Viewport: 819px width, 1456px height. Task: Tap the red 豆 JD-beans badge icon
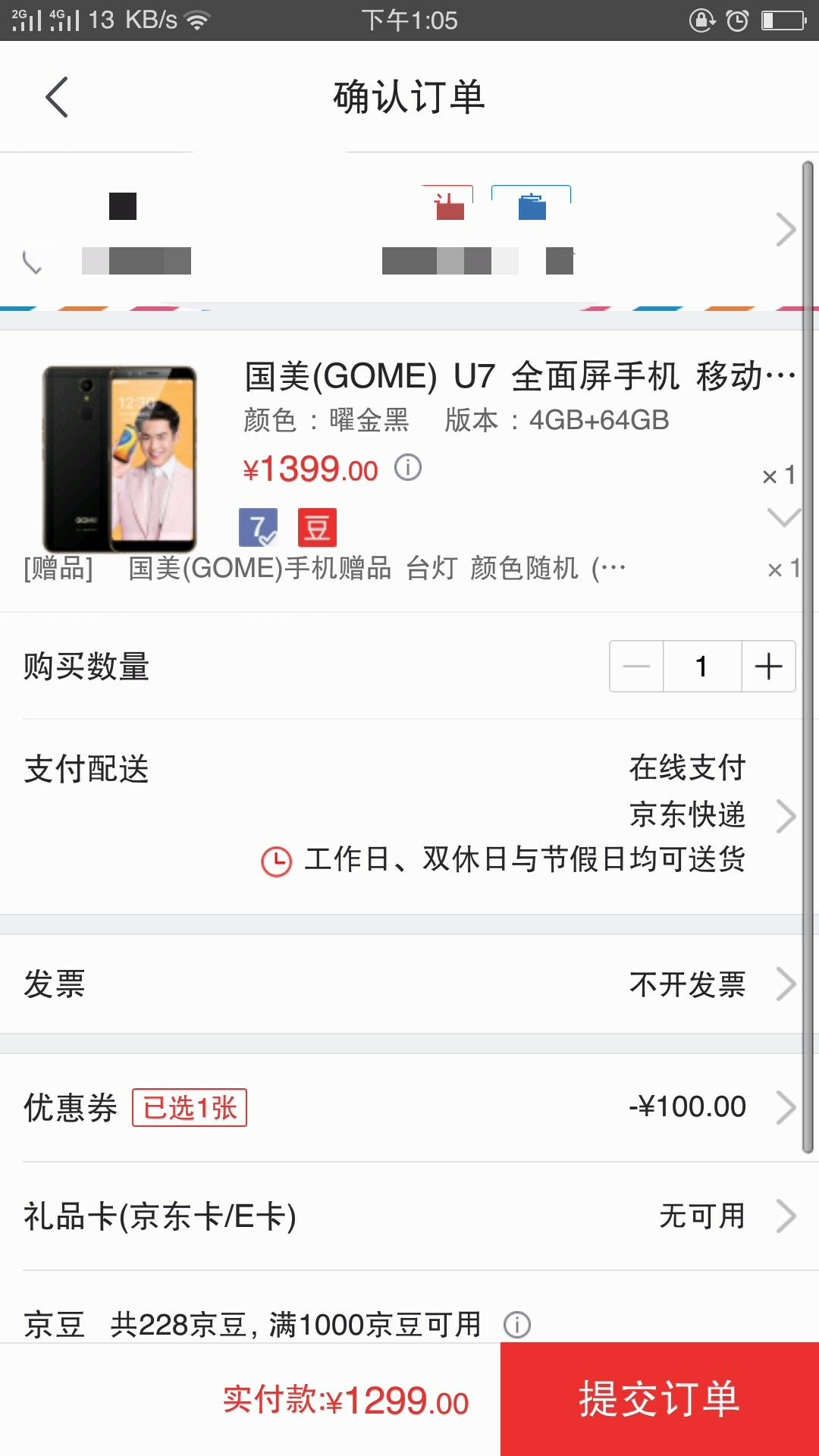317,527
